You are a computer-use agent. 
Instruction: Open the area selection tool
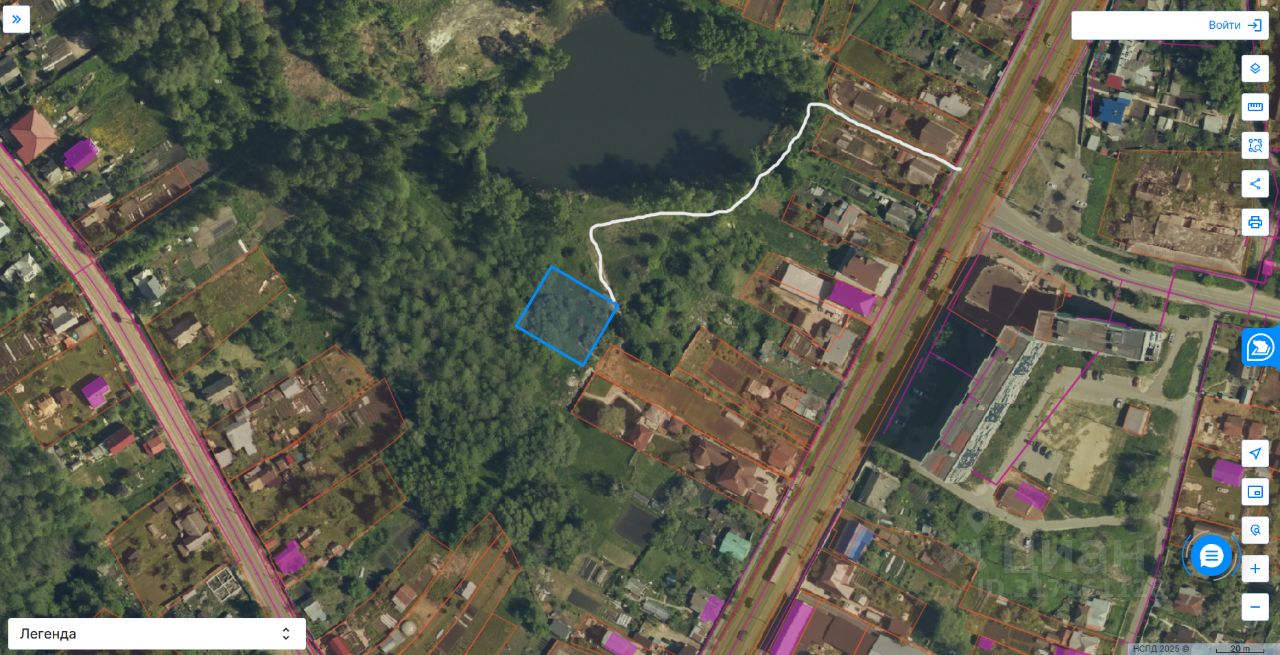tap(1255, 145)
